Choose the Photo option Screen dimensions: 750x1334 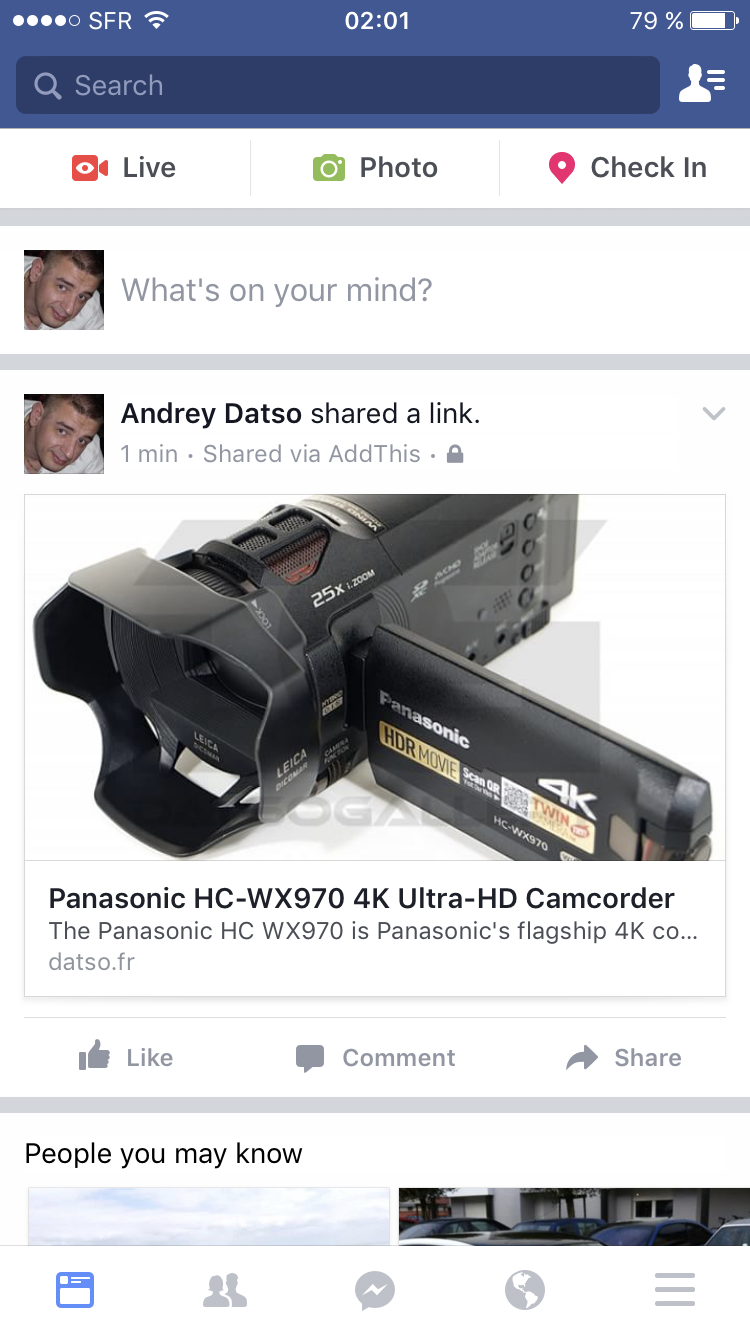(375, 168)
